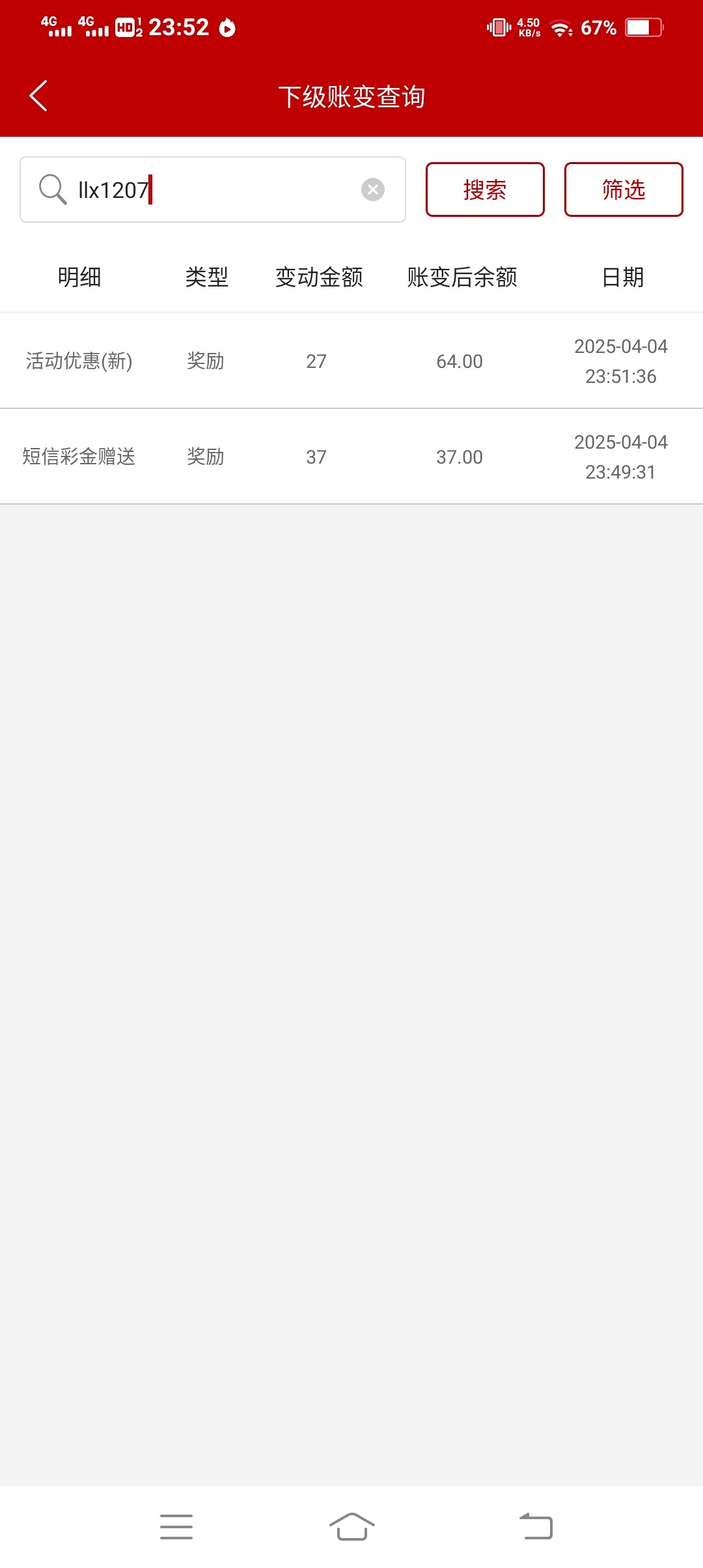Go to the phone home screen
Screen dimensions: 703x1568
coord(352,1527)
